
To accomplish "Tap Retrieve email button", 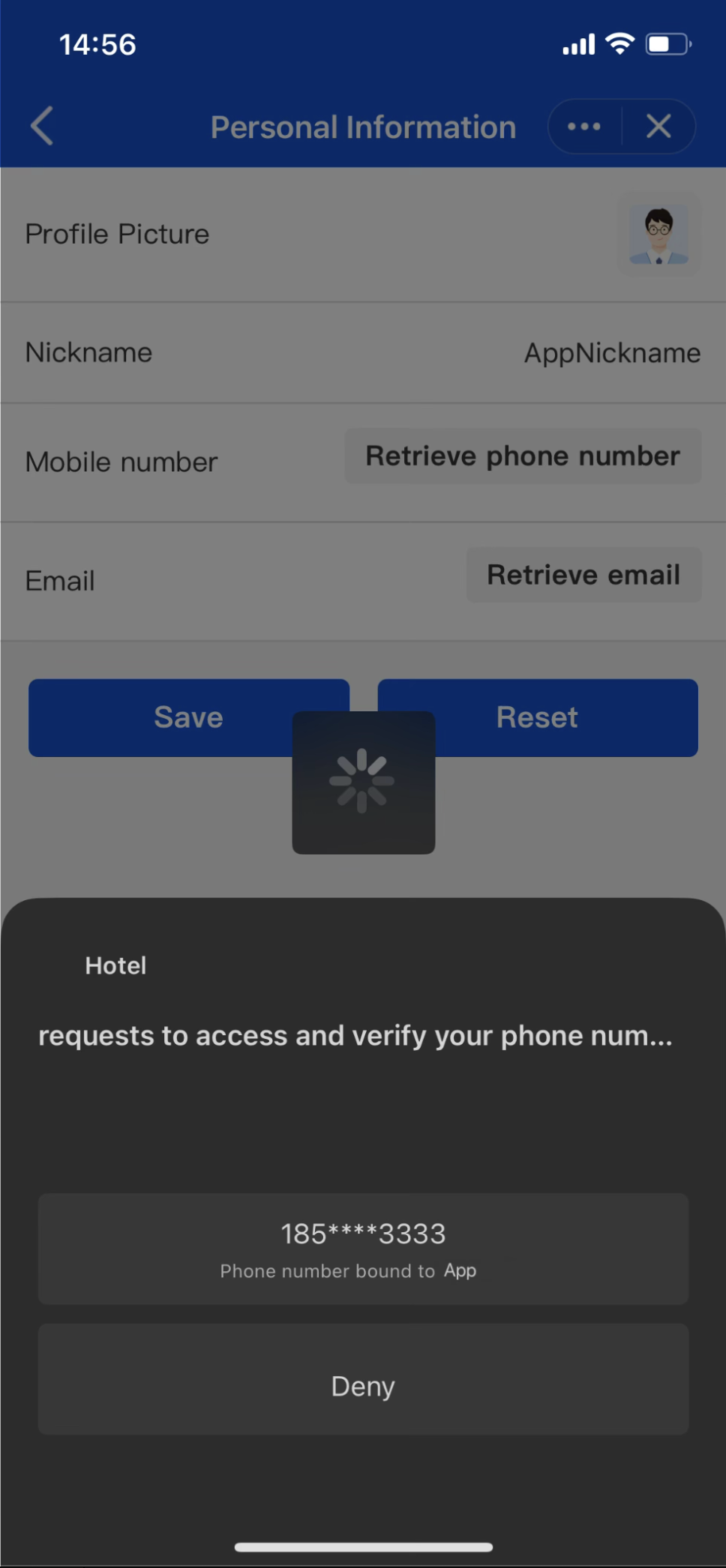I will (583, 575).
